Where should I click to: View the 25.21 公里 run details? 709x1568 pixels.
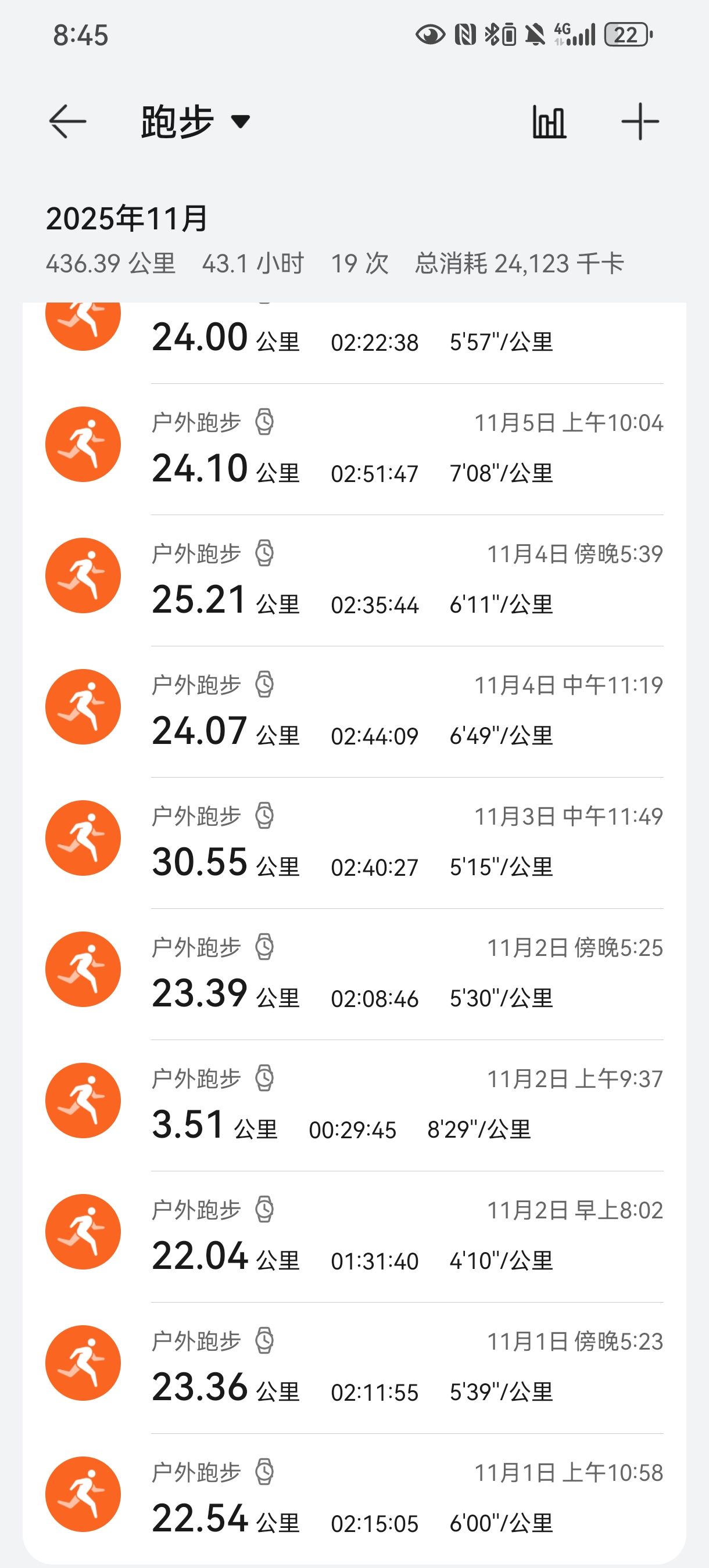tap(353, 579)
